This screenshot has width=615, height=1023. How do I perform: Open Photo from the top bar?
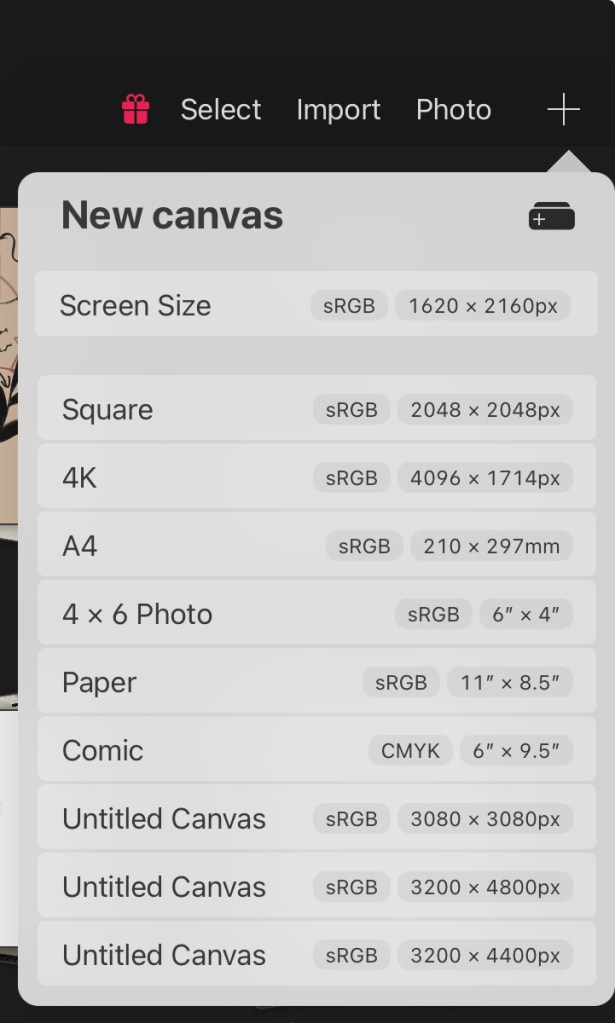453,109
